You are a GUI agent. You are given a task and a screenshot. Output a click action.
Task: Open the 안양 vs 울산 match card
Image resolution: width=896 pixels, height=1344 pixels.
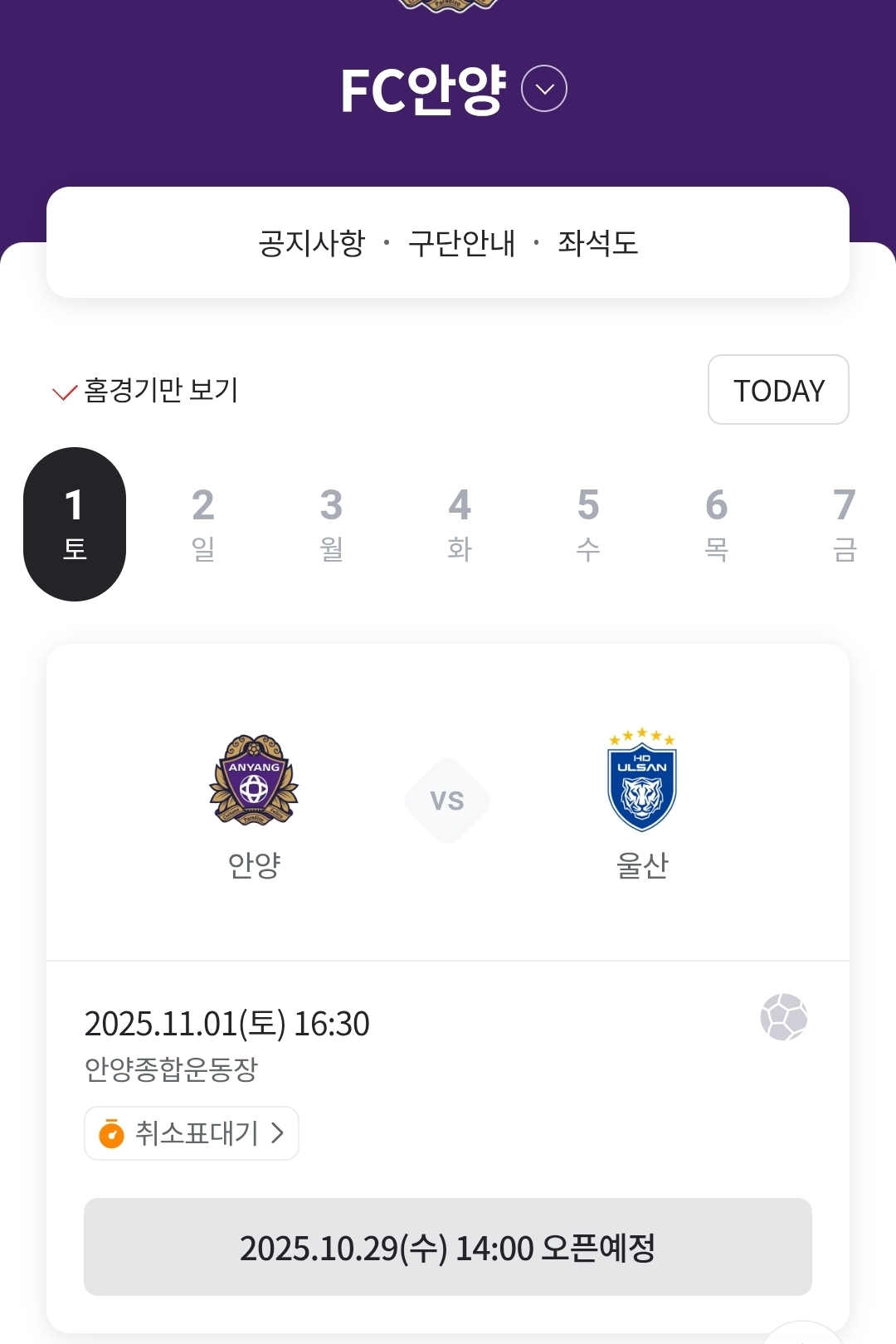[447, 801]
